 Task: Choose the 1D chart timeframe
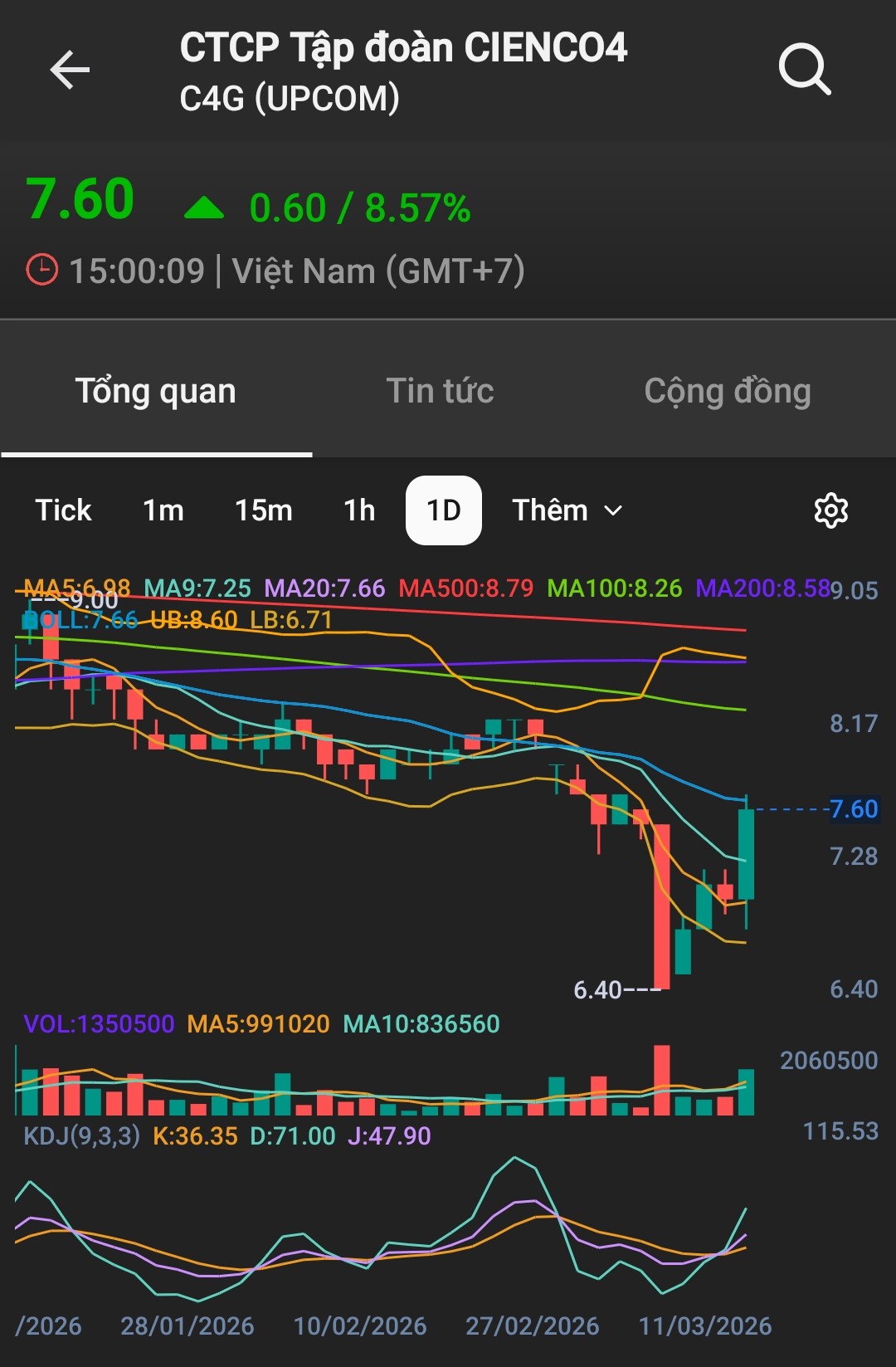(x=444, y=510)
